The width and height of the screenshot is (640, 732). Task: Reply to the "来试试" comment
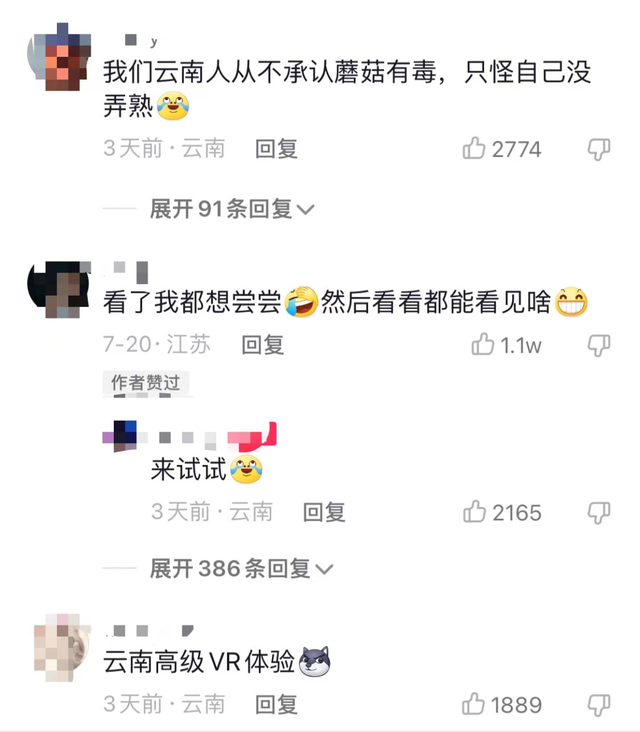pyautogui.click(x=324, y=512)
